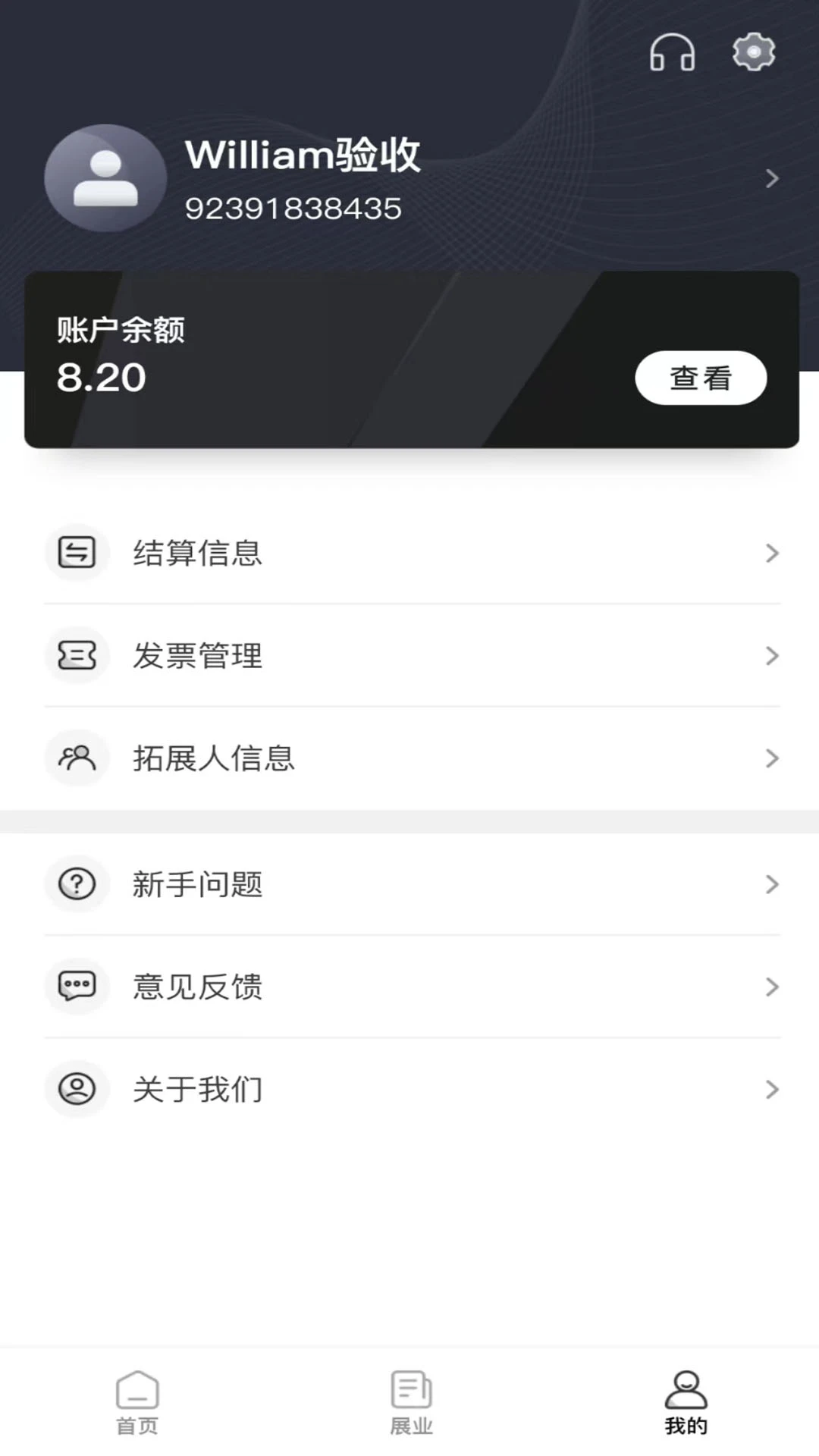Image resolution: width=819 pixels, height=1456 pixels.
Task: Click the 拓展人信息 people icon
Action: 77,758
